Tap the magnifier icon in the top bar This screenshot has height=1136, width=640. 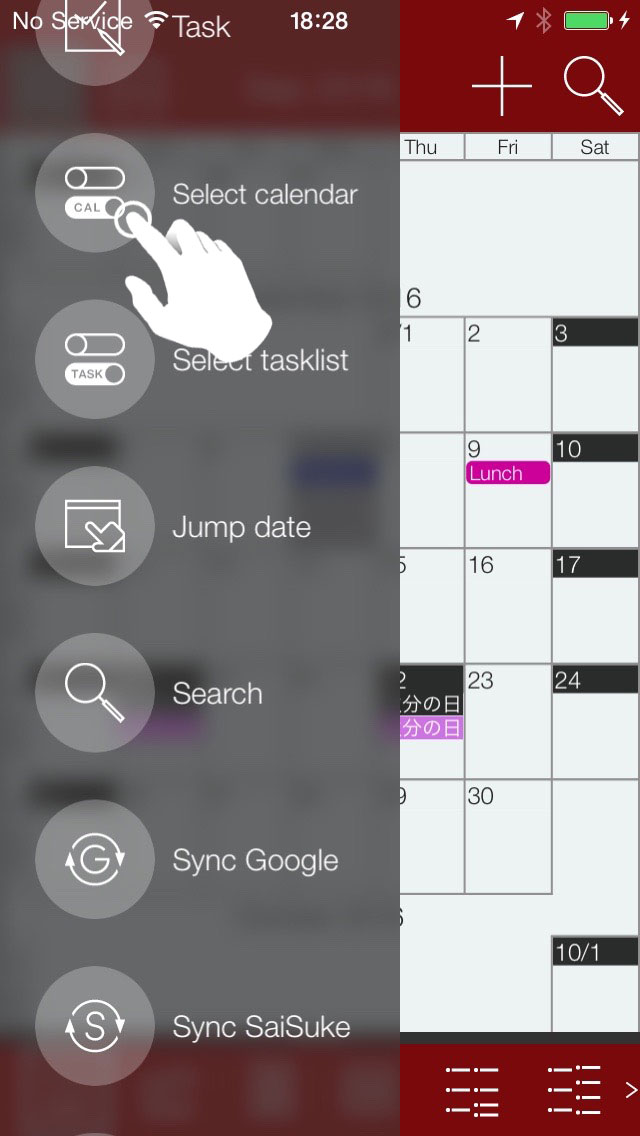point(593,86)
